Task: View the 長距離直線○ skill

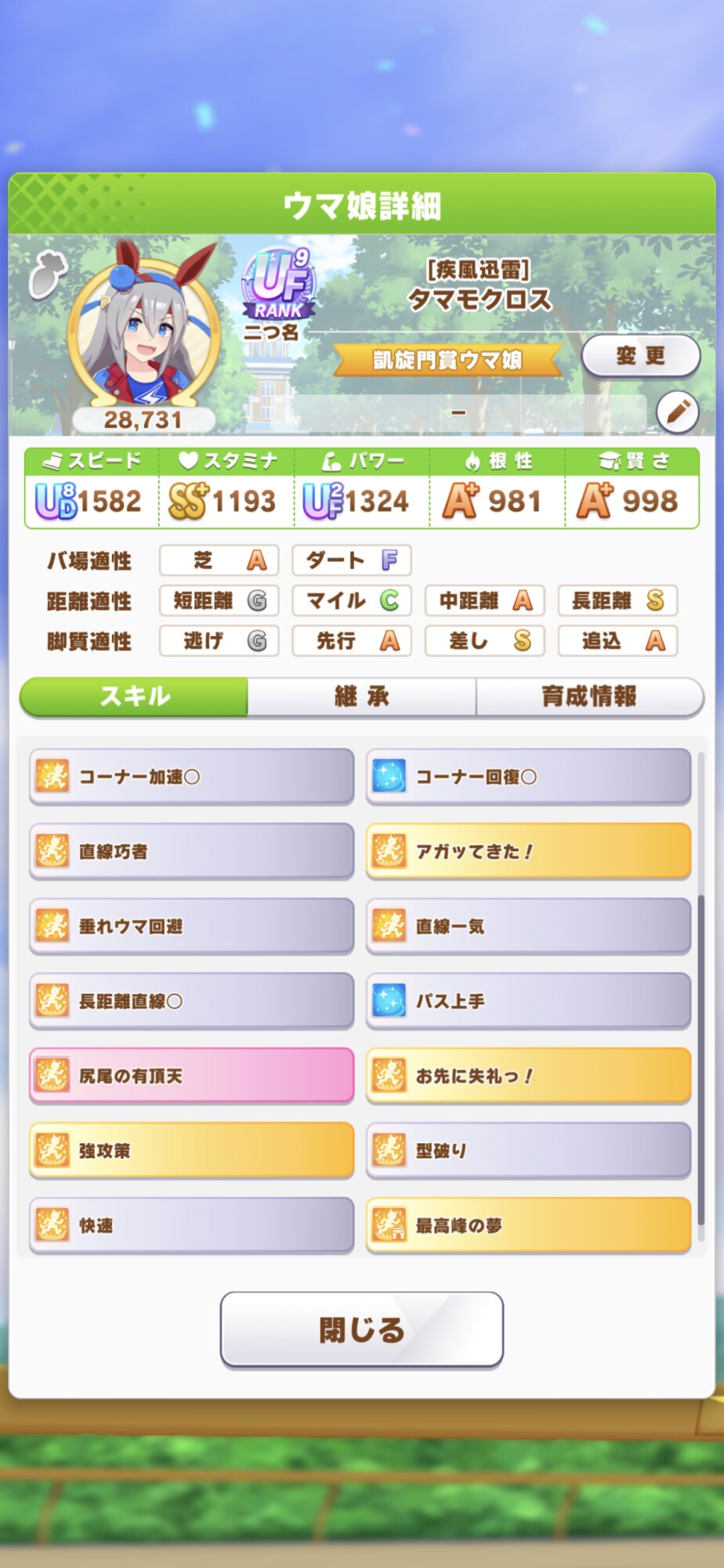Action: [x=191, y=1000]
